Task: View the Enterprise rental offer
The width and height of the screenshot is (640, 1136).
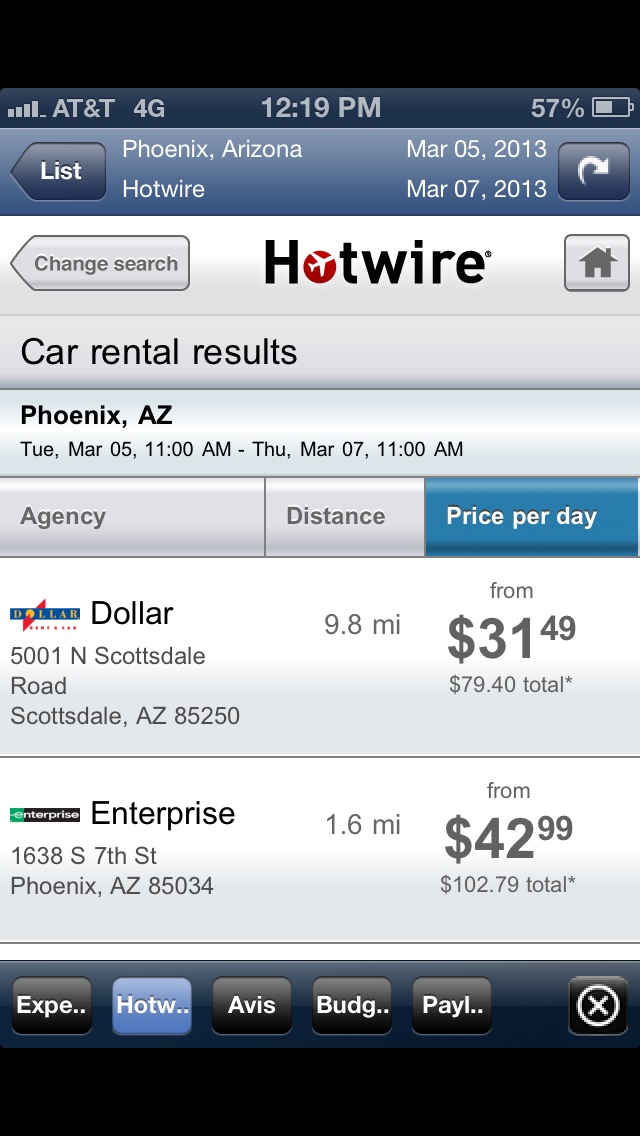Action: click(320, 849)
